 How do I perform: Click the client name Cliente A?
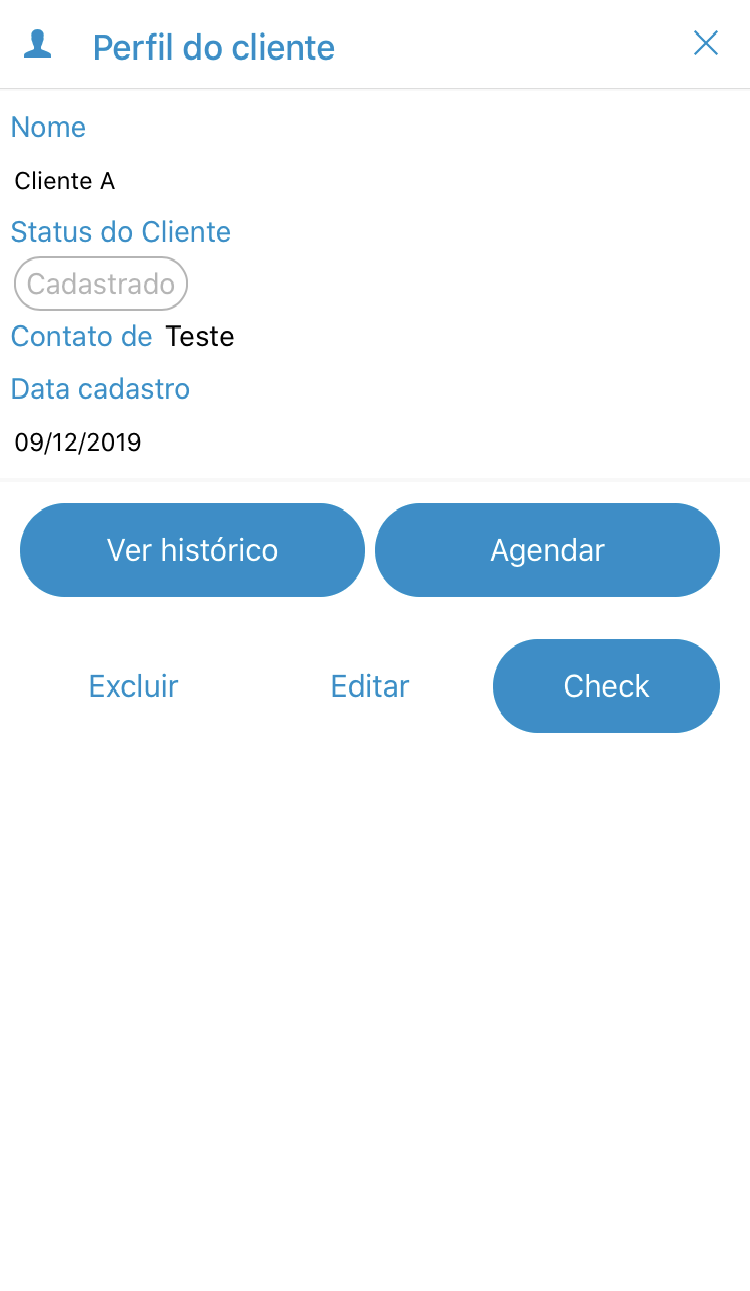[64, 181]
